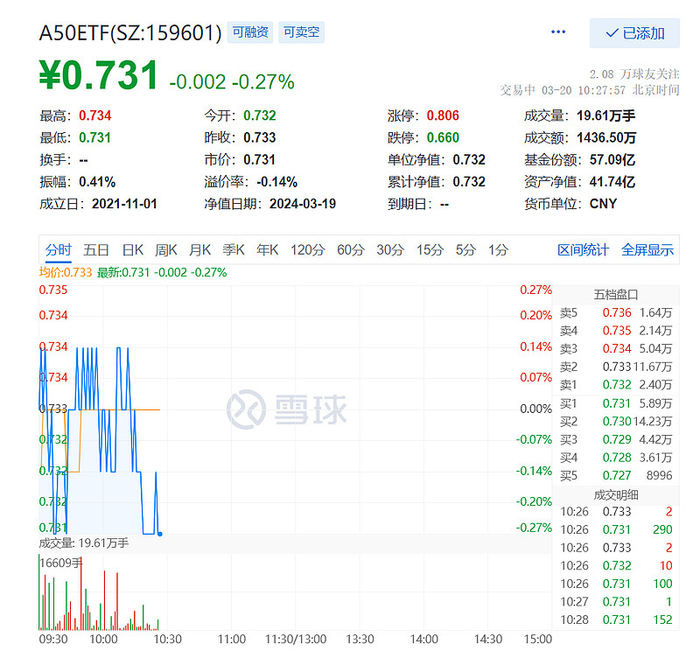Tap the 已添加 watchlist button
Image resolution: width=700 pixels, height=658 pixels.
pyautogui.click(x=634, y=33)
